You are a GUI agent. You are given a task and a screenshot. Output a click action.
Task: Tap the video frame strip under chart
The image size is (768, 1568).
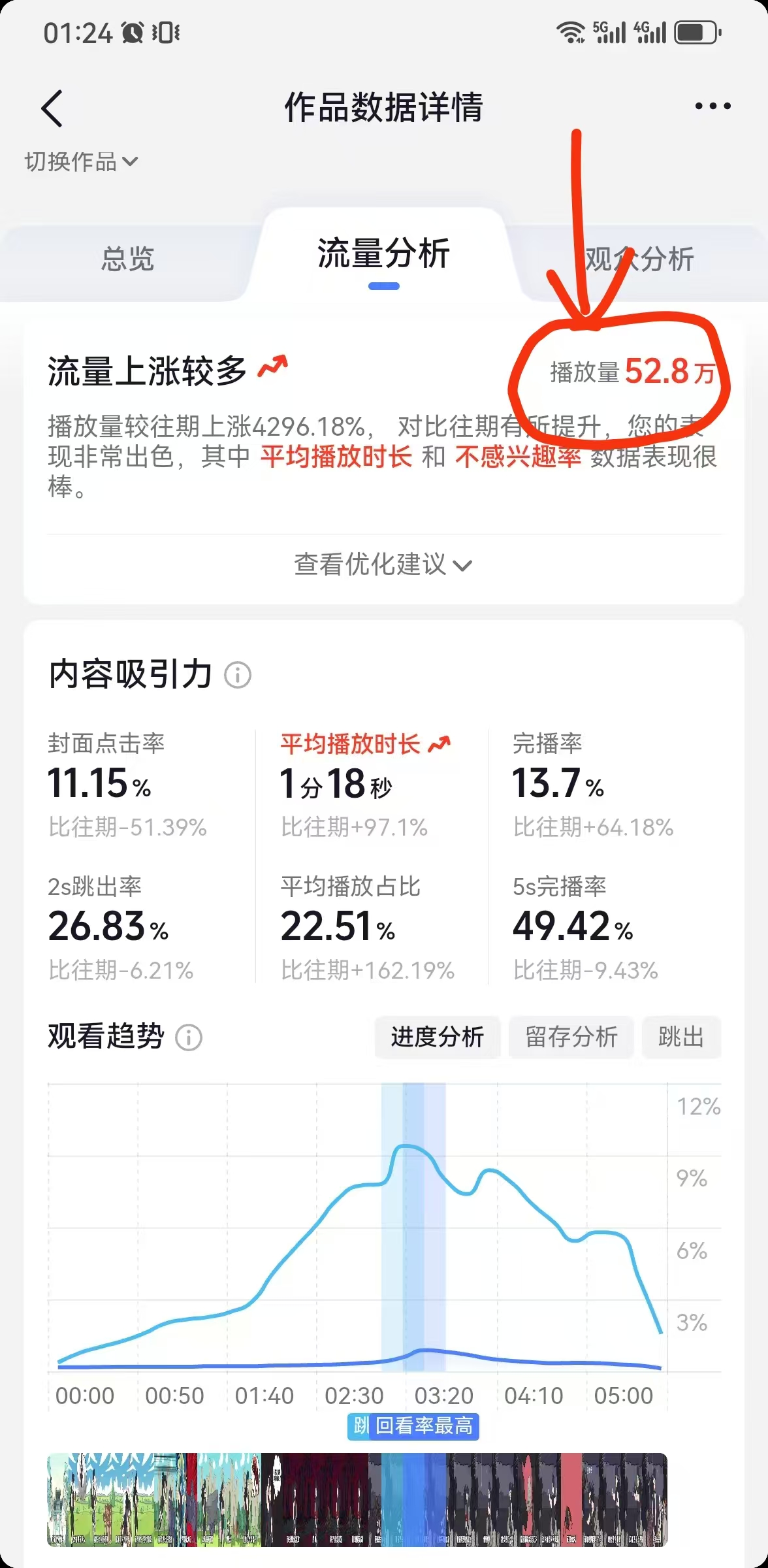pyautogui.click(x=357, y=1499)
